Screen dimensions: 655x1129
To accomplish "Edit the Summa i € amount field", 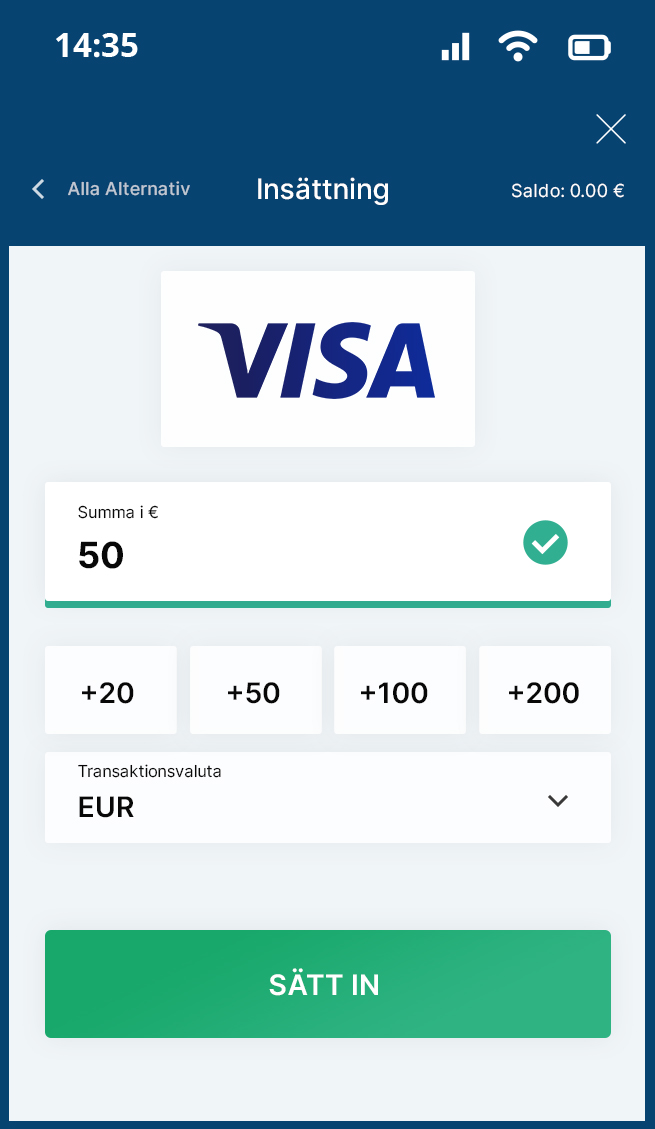I will point(328,544).
